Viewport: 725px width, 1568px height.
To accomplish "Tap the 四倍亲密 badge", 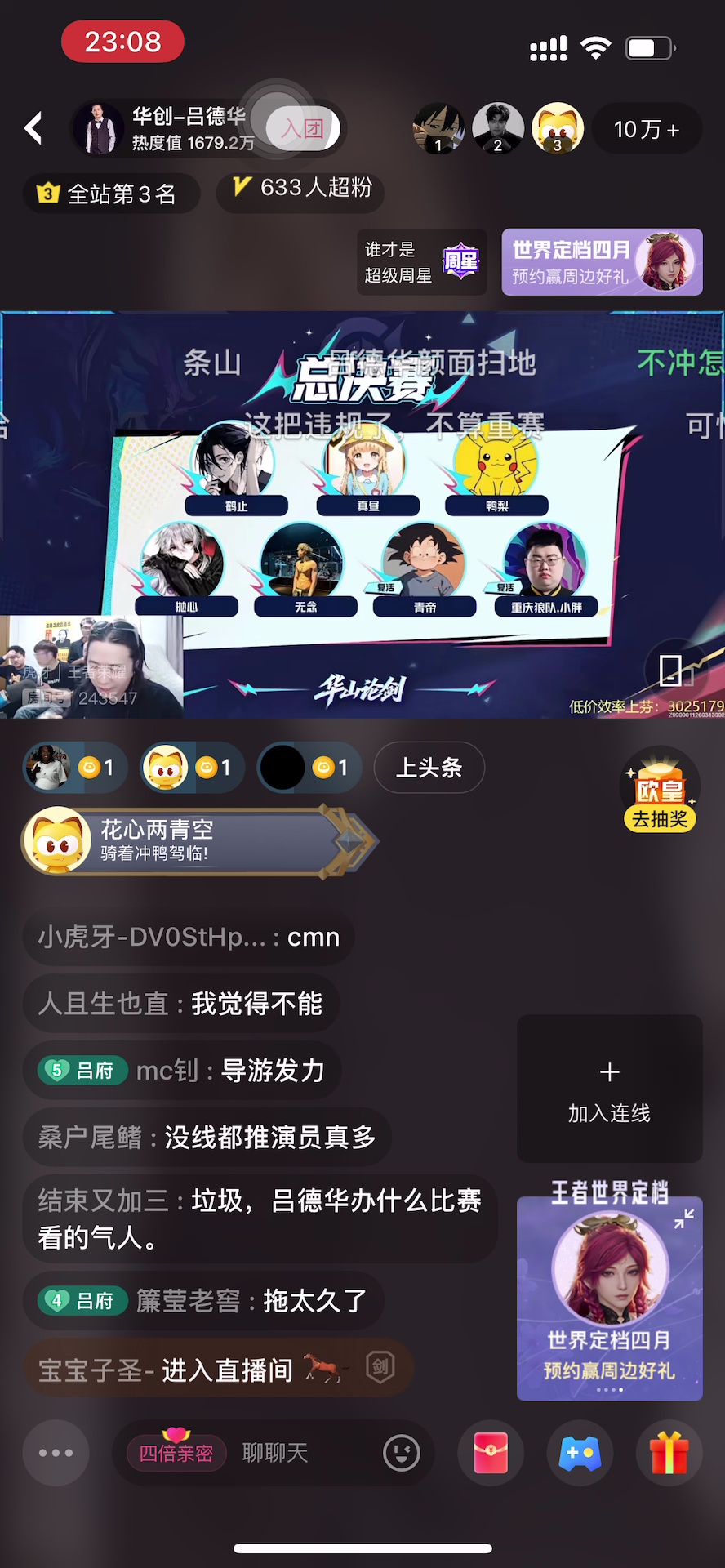I will point(176,1453).
